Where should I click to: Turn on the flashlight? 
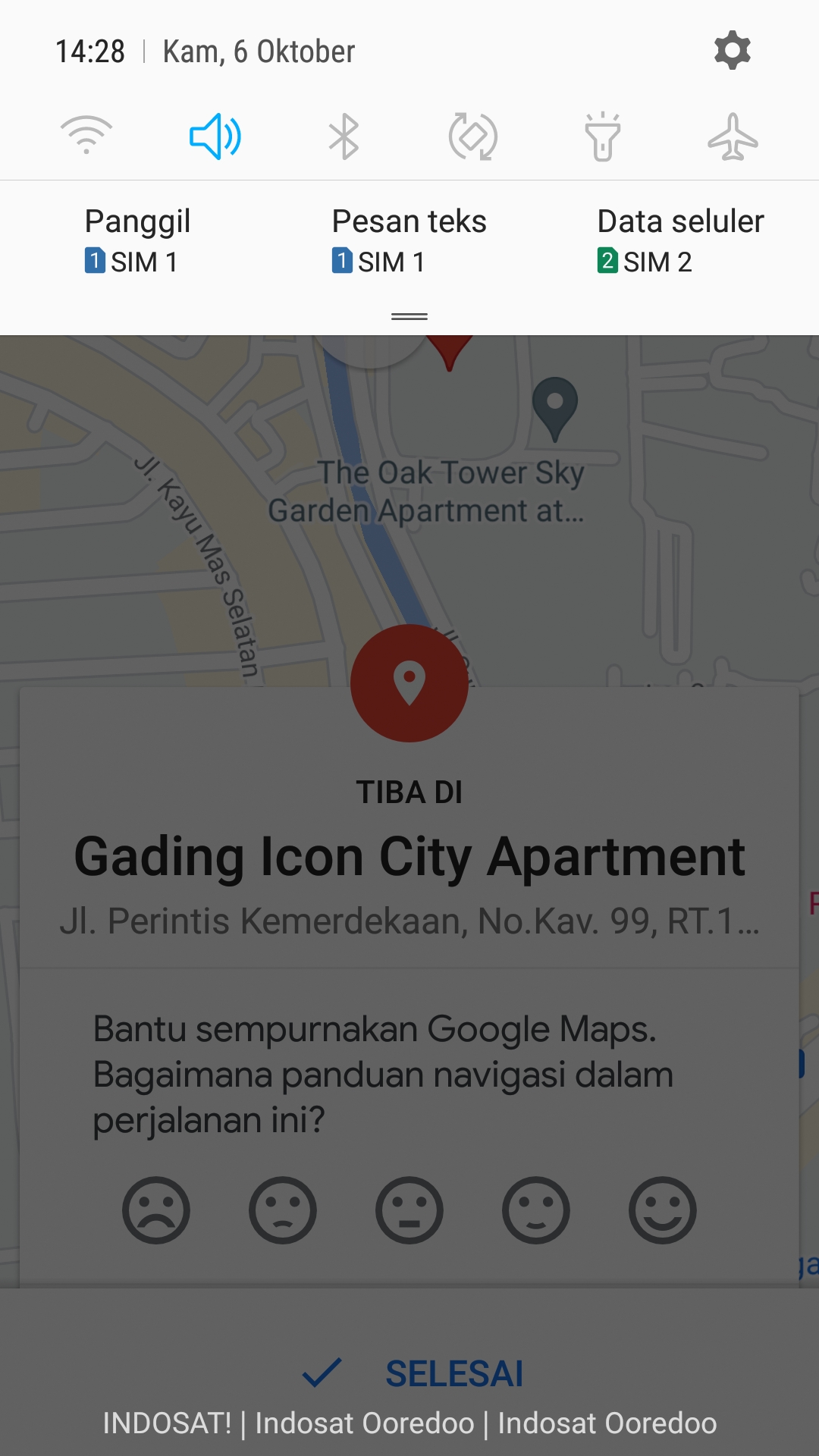(x=603, y=136)
